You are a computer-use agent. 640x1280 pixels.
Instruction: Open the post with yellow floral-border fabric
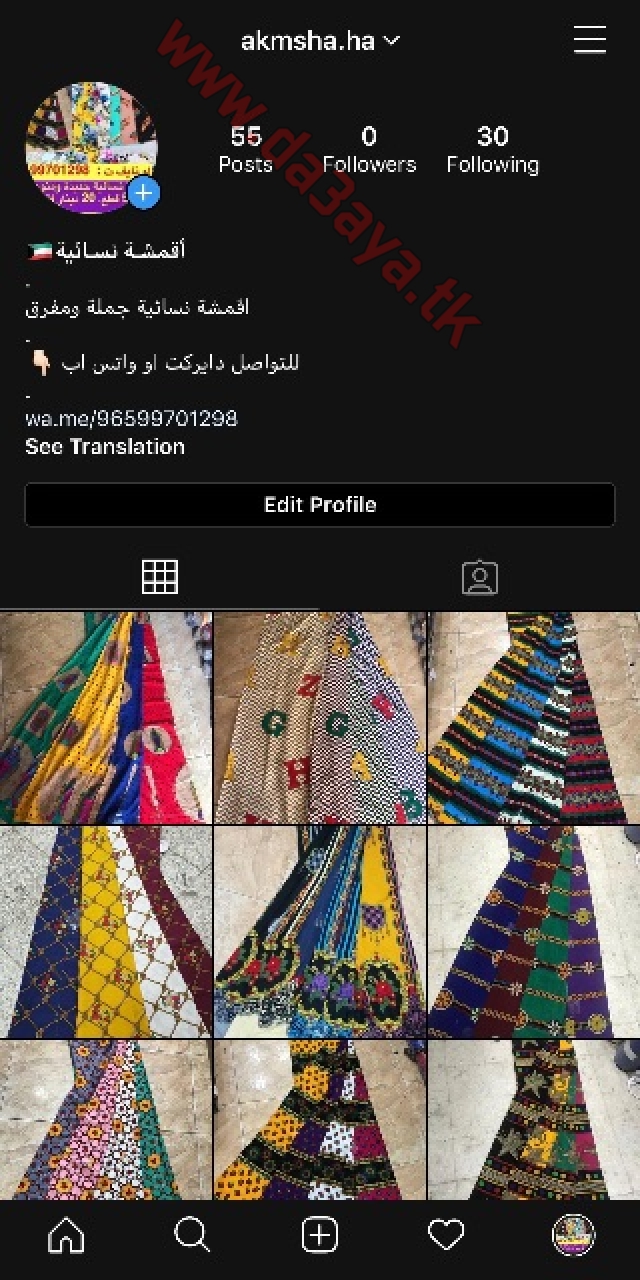coord(320,931)
